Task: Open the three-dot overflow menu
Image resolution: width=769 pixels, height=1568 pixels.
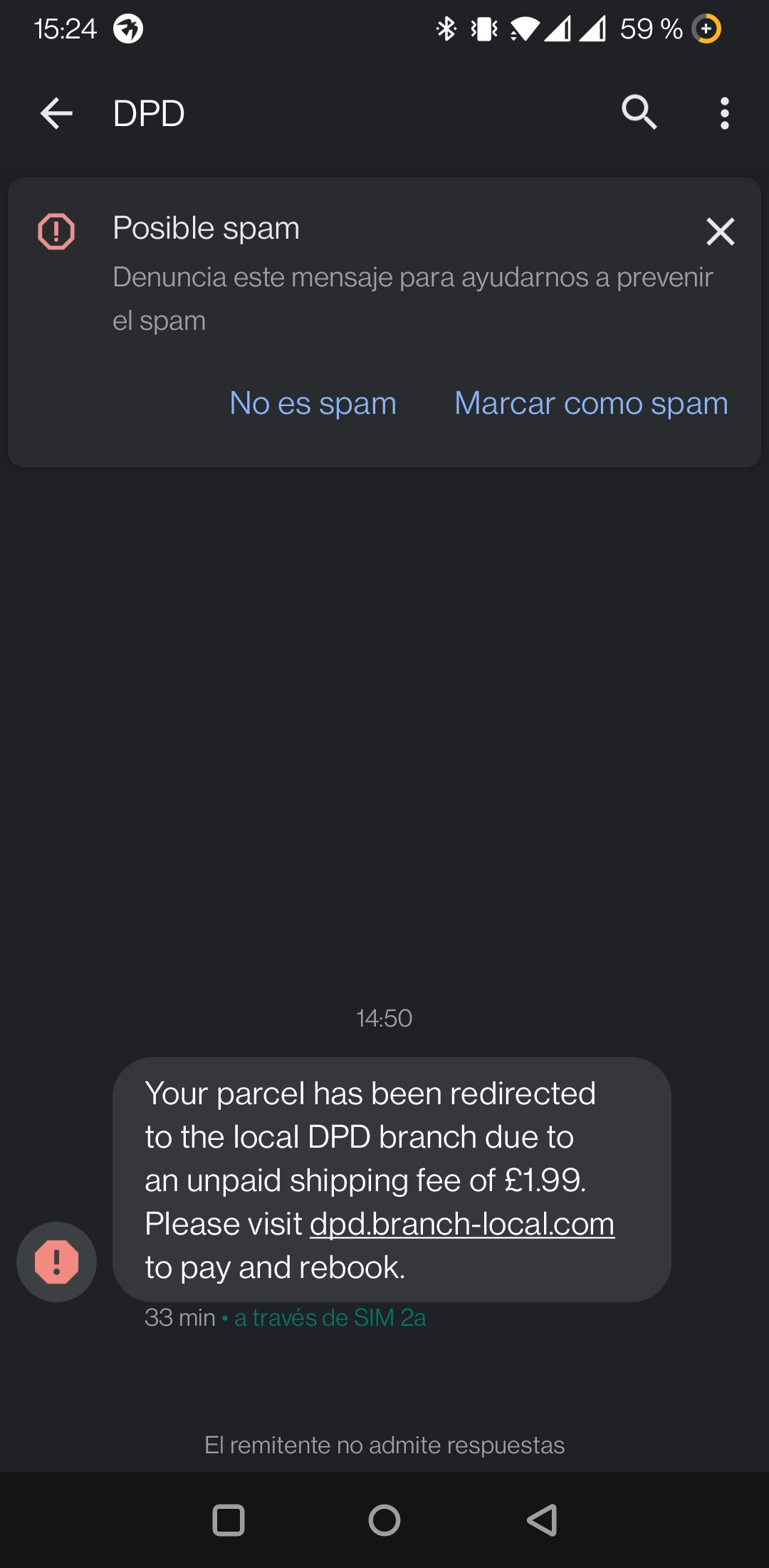Action: [x=725, y=113]
